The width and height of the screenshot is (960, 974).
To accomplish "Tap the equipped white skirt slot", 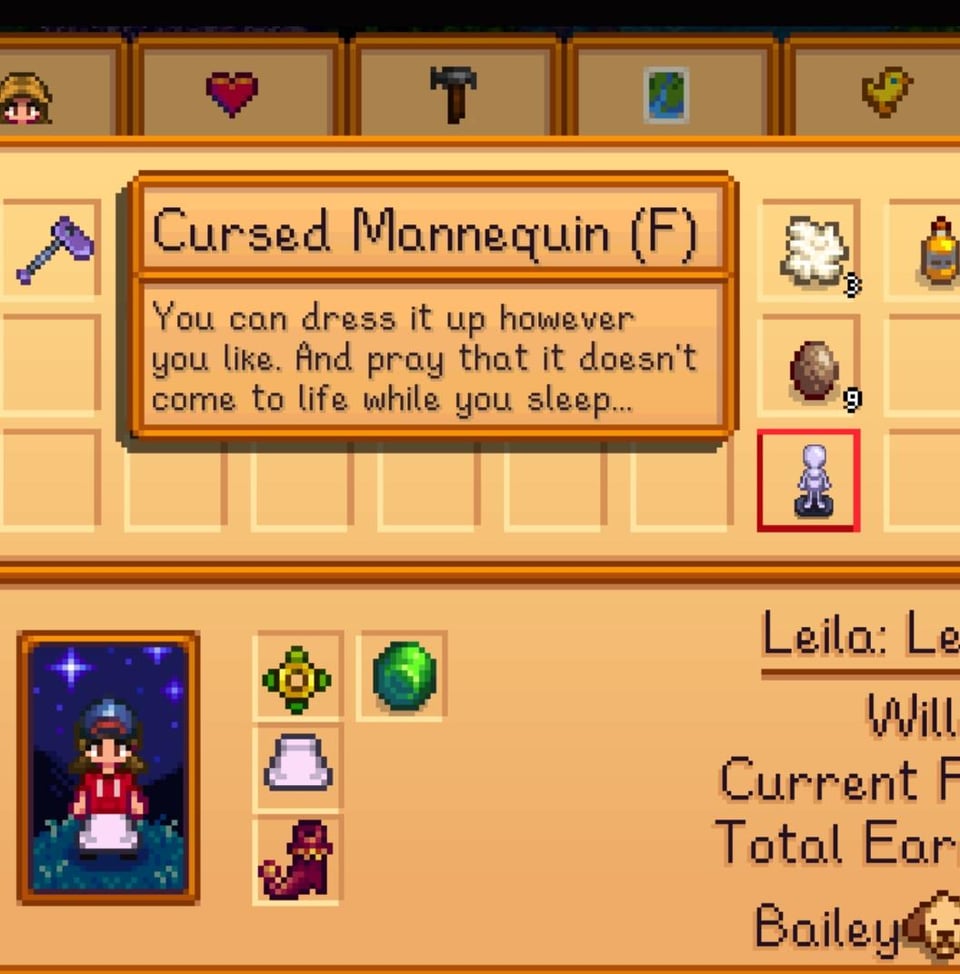I will coord(297,765).
